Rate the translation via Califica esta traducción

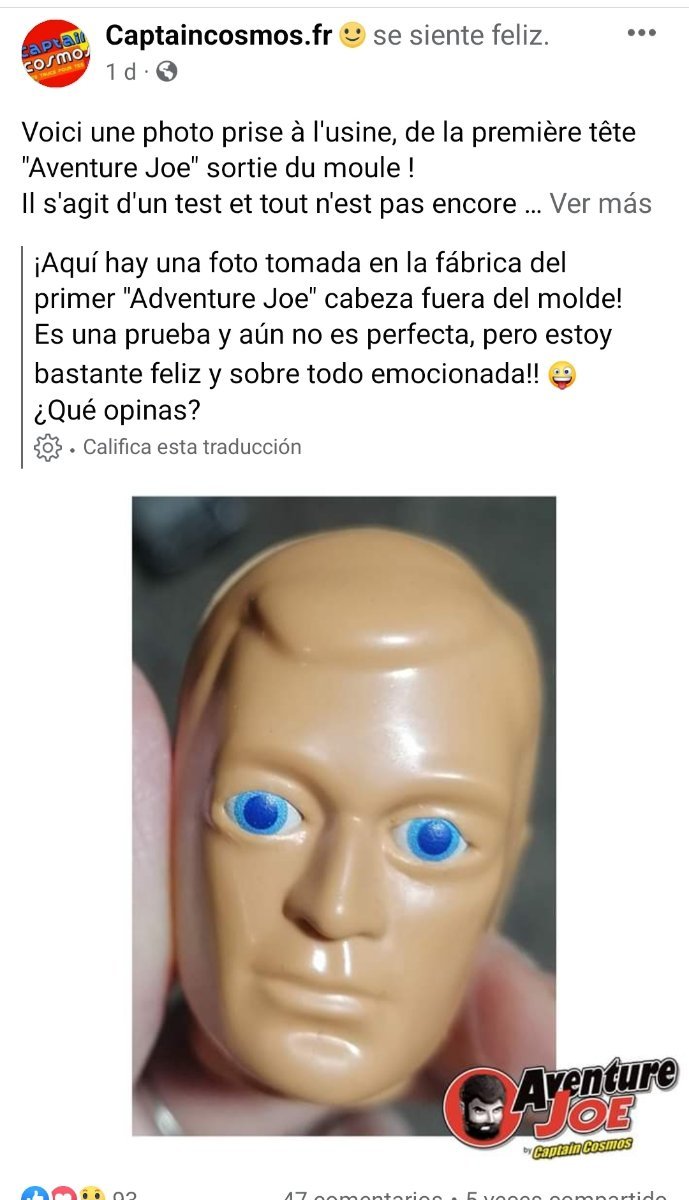tap(192, 447)
